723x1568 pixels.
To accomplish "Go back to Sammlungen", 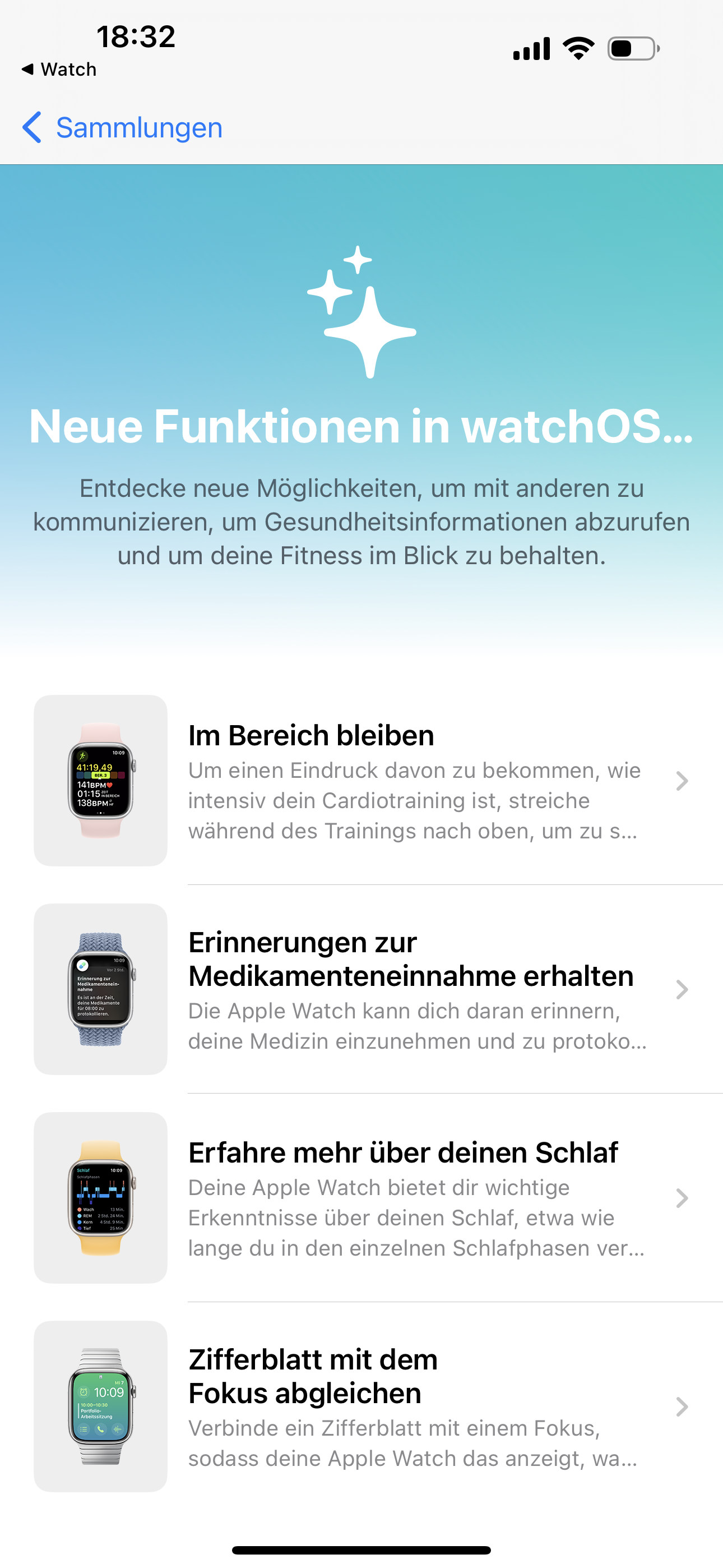I will [123, 128].
